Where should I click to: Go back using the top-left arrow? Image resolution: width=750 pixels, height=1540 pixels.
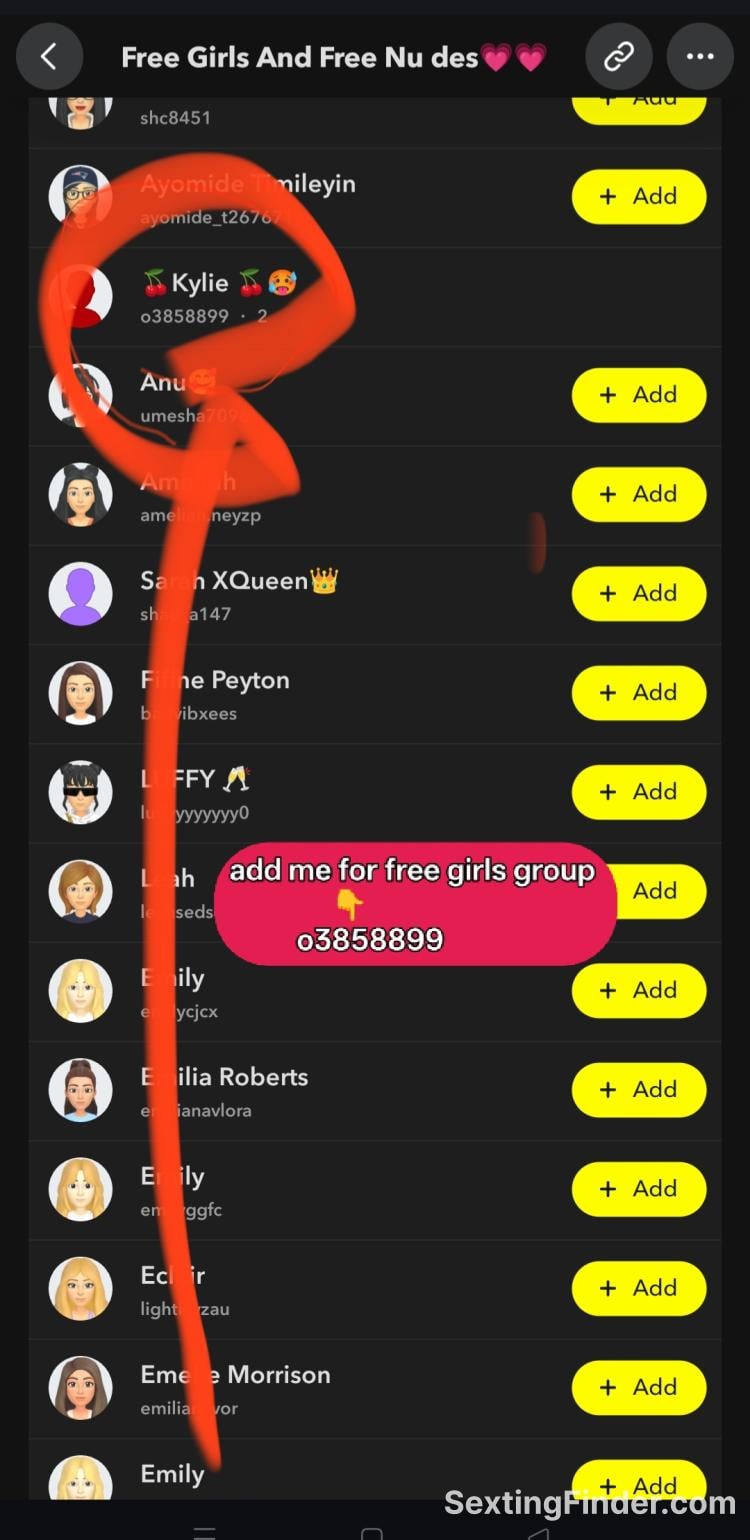49,56
